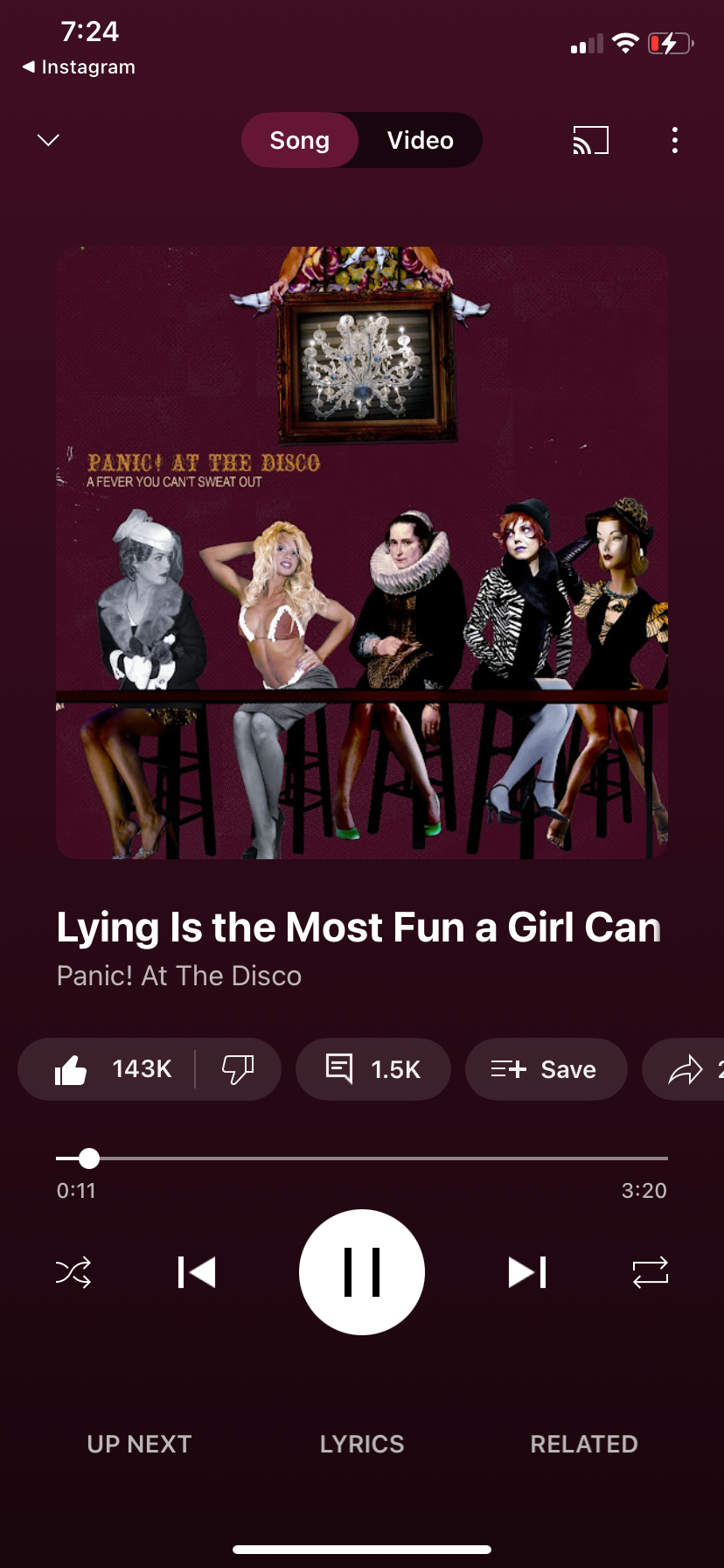
Task: Open the Related tab
Action: (584, 1444)
